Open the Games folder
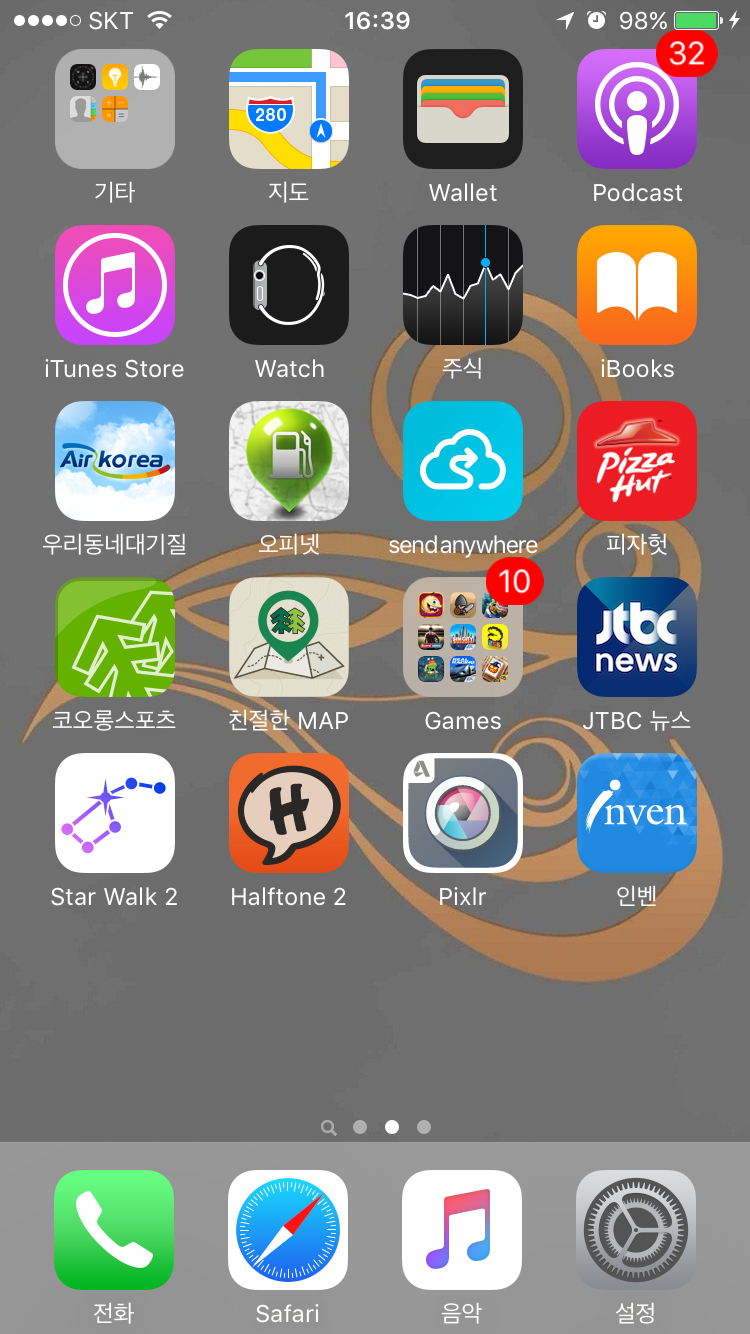 [x=463, y=637]
